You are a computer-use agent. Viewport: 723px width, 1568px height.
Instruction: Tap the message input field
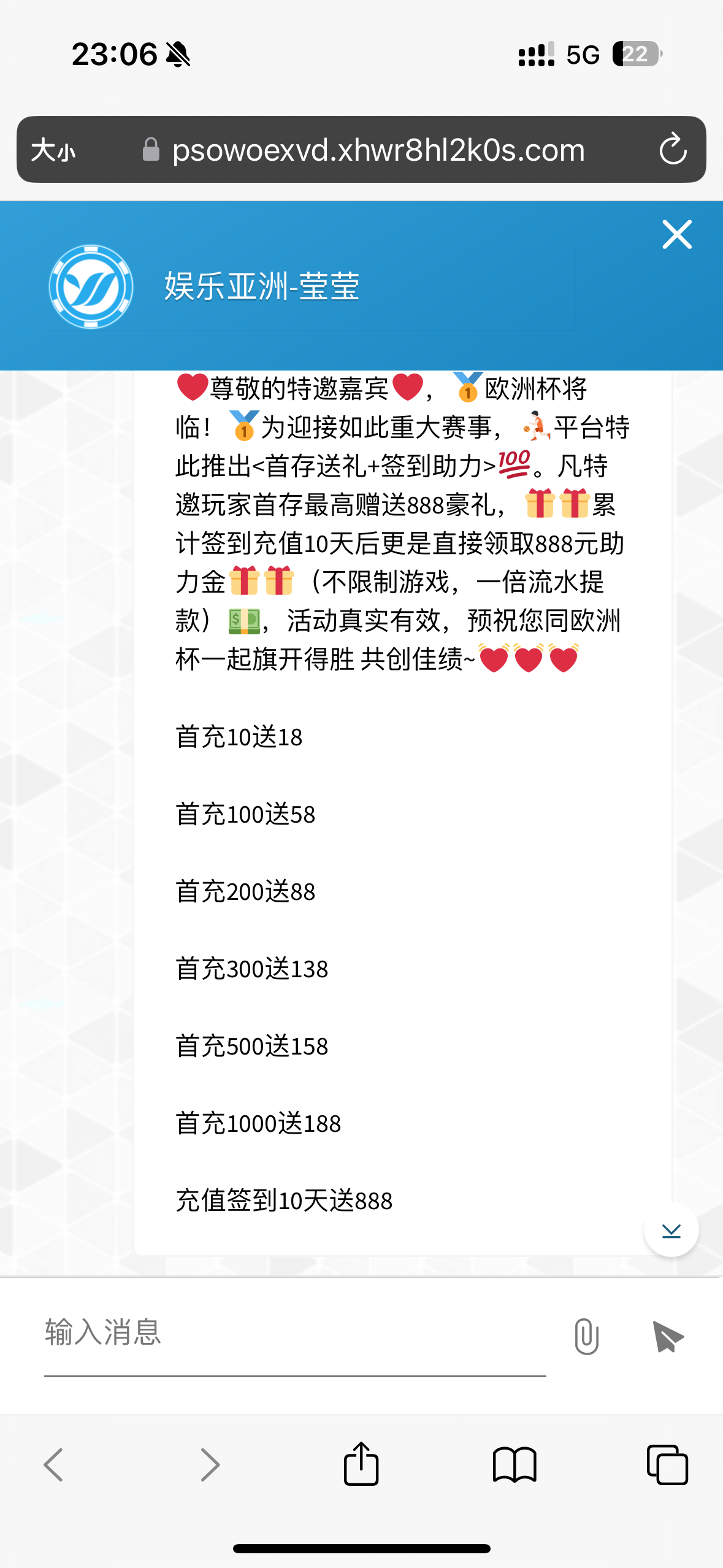[294, 1334]
